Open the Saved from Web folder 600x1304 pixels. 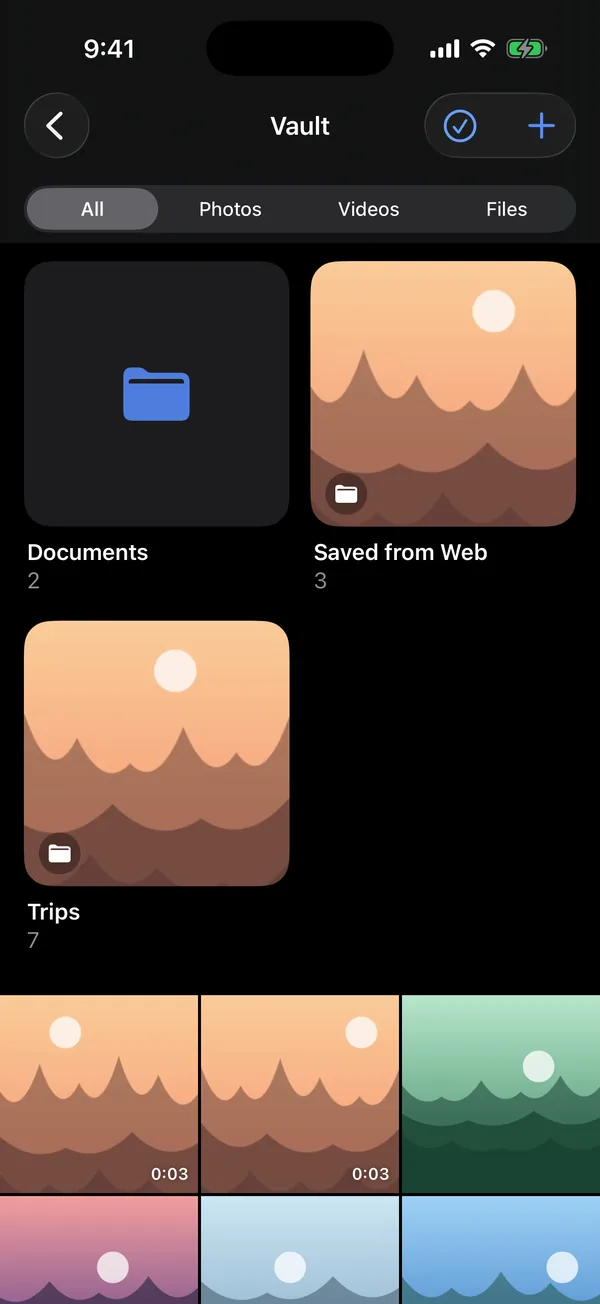point(443,394)
